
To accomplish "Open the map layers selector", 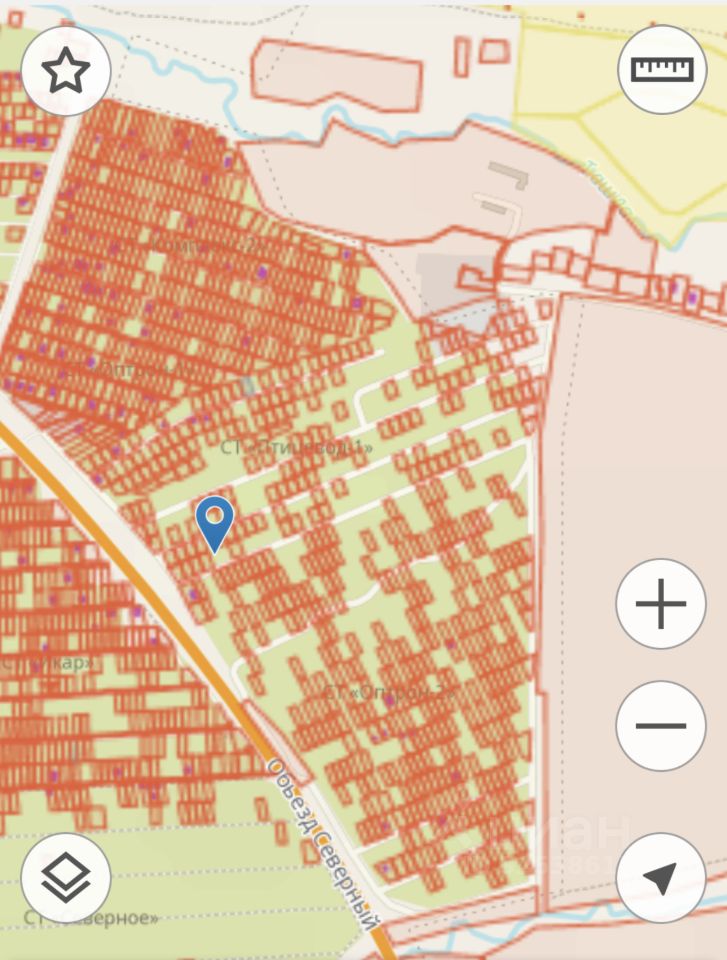I will (x=66, y=878).
